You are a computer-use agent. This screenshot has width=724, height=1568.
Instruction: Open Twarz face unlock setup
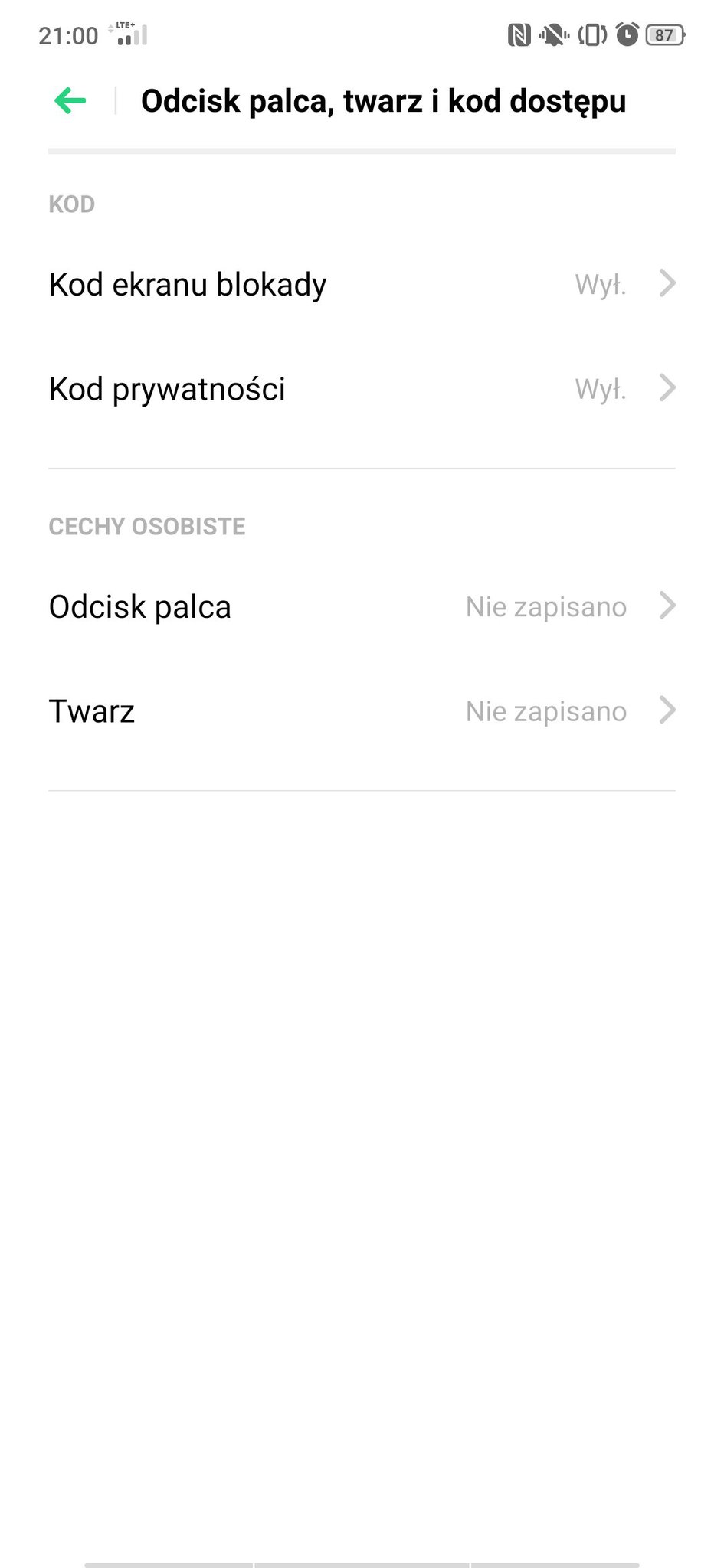[362, 711]
